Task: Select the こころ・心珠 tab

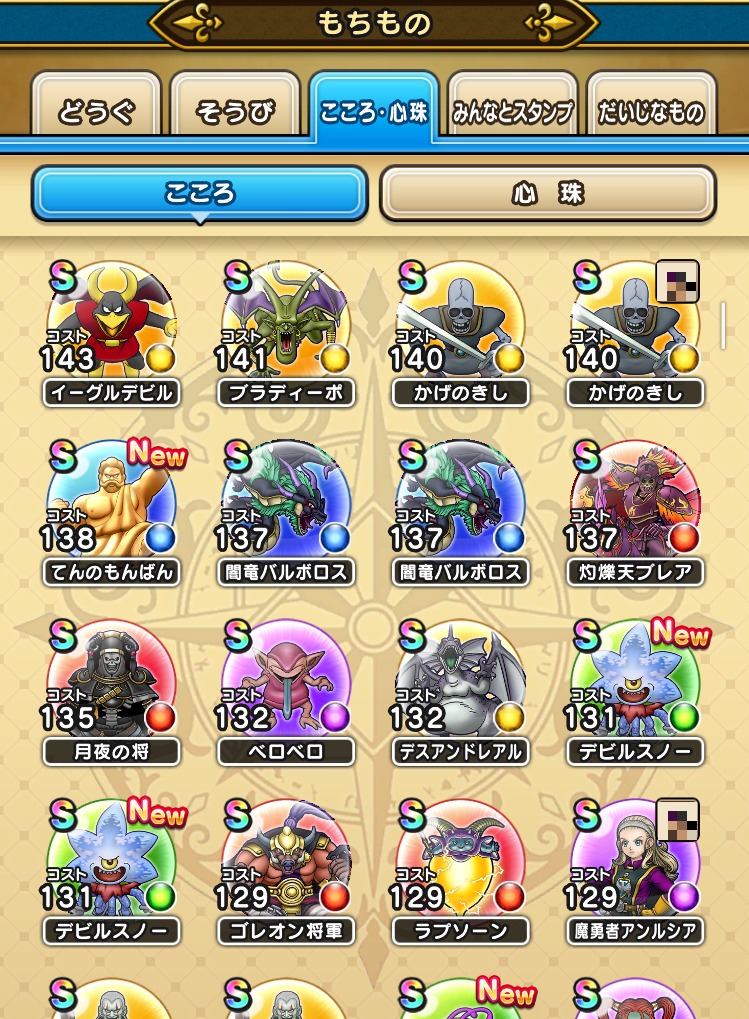Action: point(373,111)
